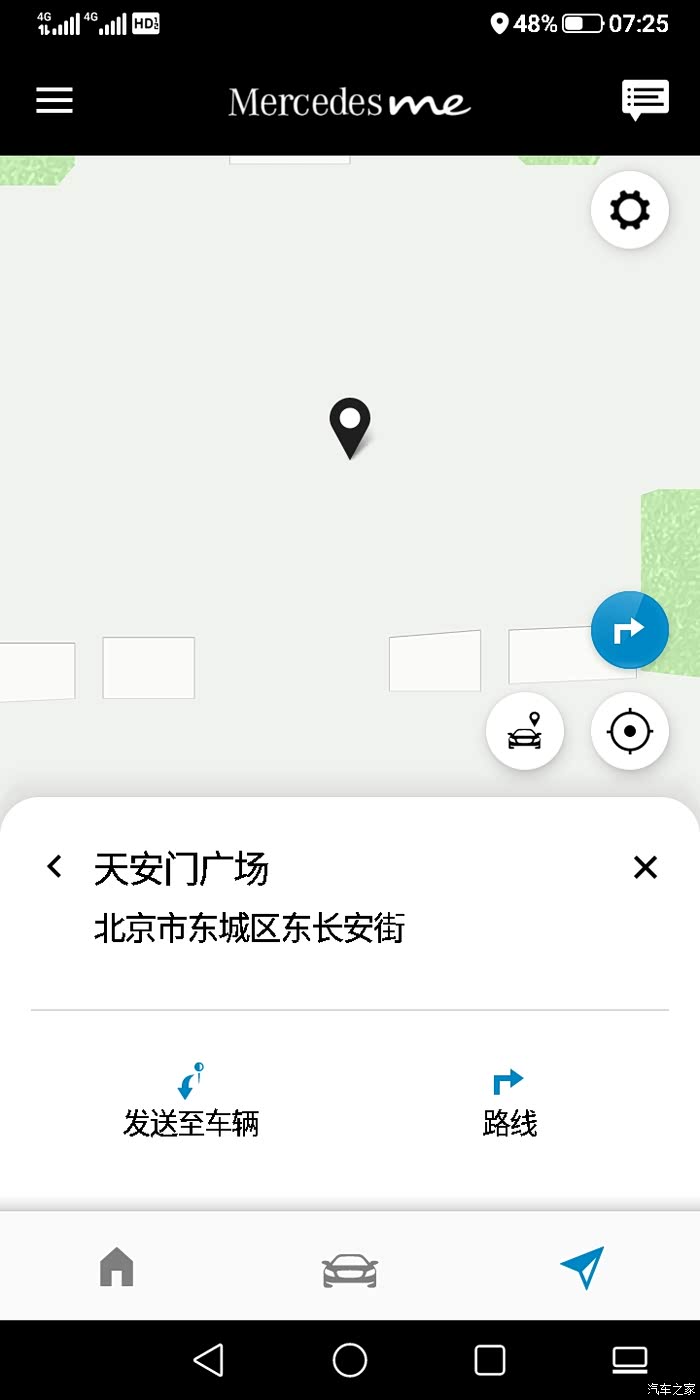700x1400 pixels.
Task: Open the hamburger drawer menu
Action: coord(55,100)
